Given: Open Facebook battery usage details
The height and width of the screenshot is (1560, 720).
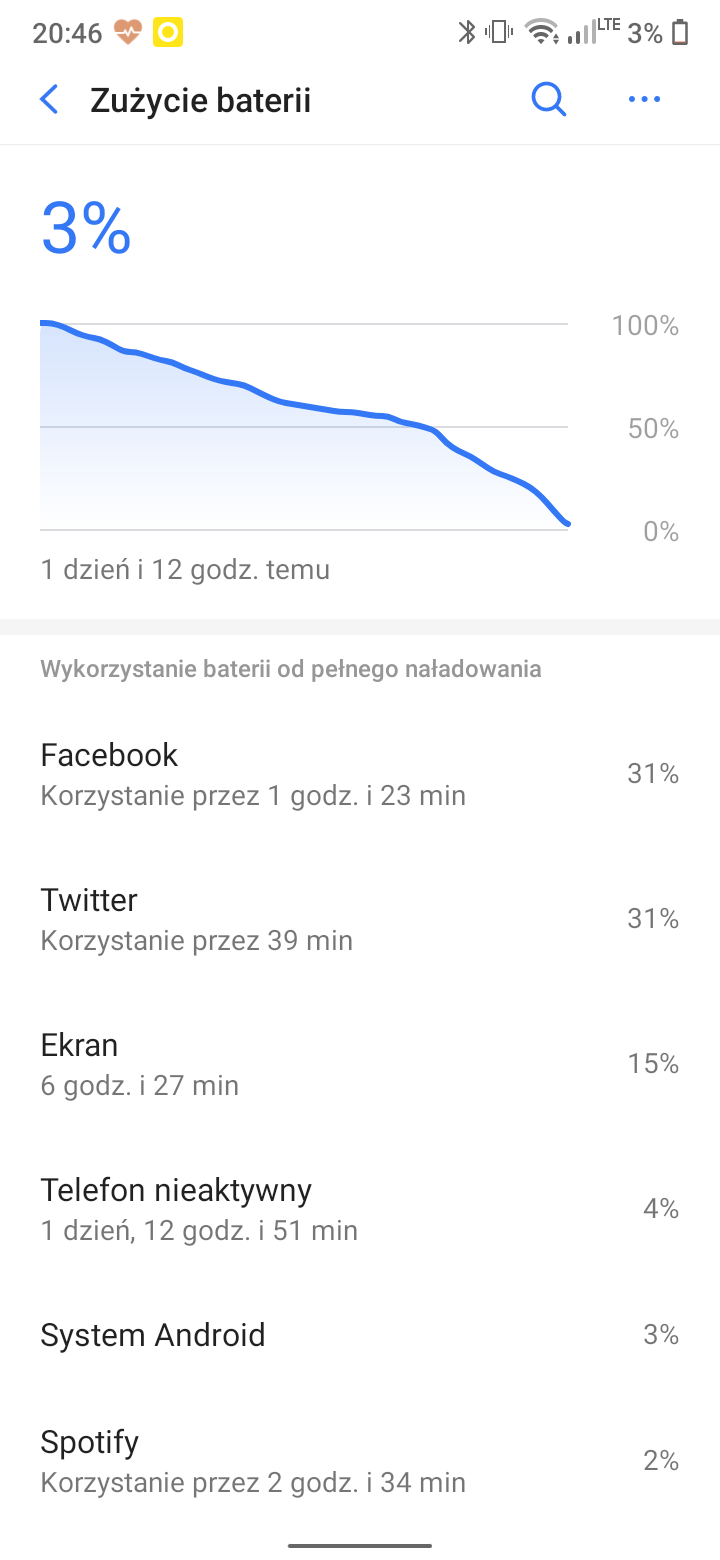Looking at the screenshot, I should coord(360,773).
